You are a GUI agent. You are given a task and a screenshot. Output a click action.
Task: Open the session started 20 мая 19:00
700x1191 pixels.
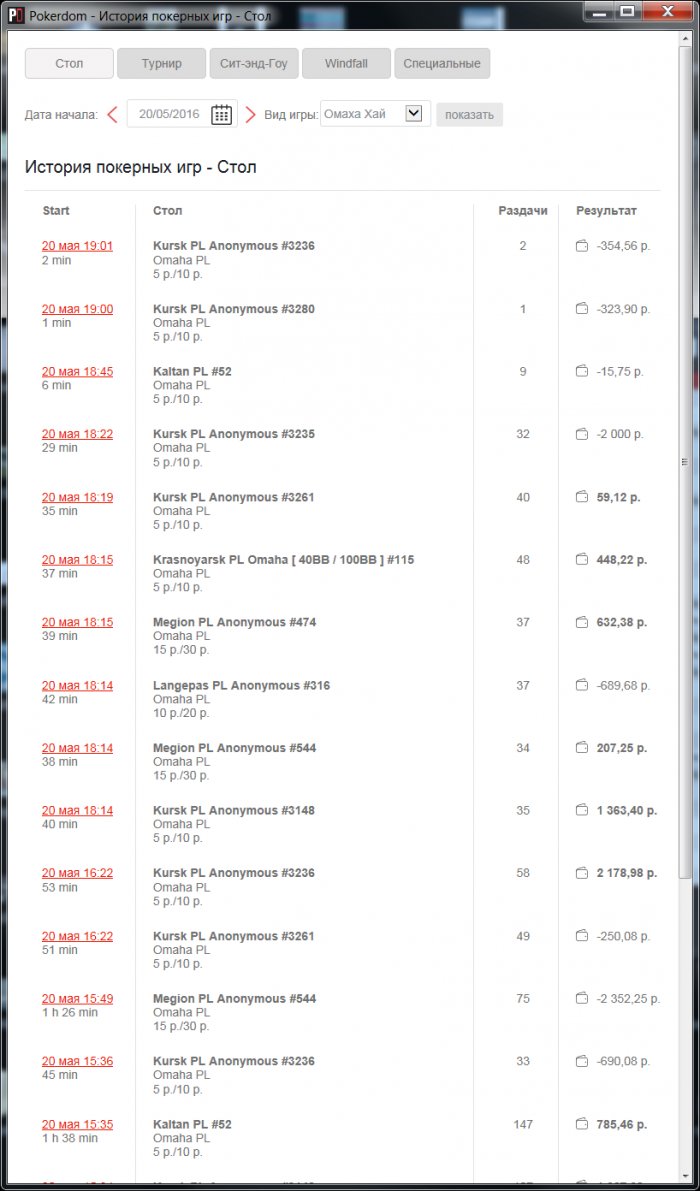point(77,309)
